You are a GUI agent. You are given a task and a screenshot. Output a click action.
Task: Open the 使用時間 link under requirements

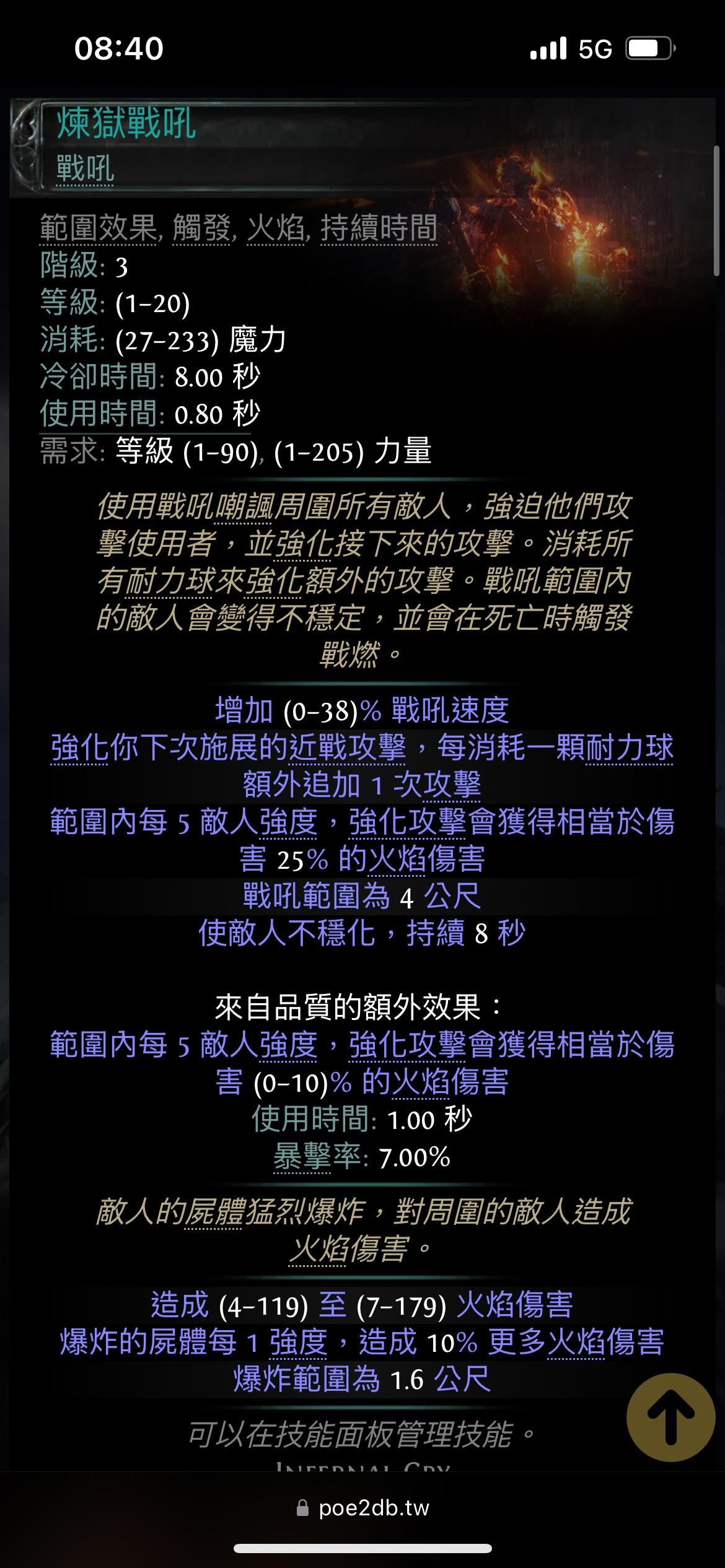coord(99,414)
